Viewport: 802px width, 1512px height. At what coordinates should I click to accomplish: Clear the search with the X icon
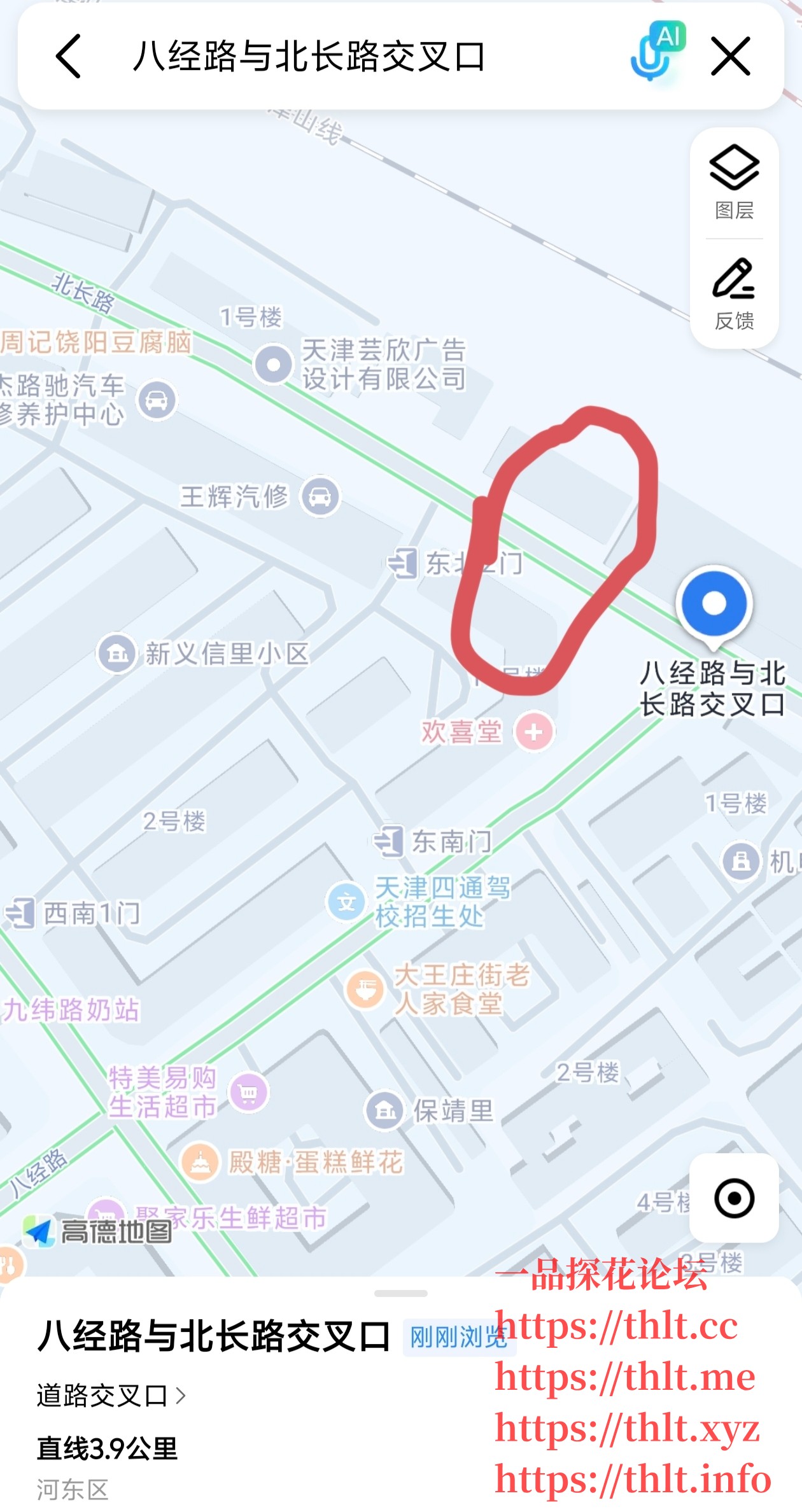click(730, 57)
